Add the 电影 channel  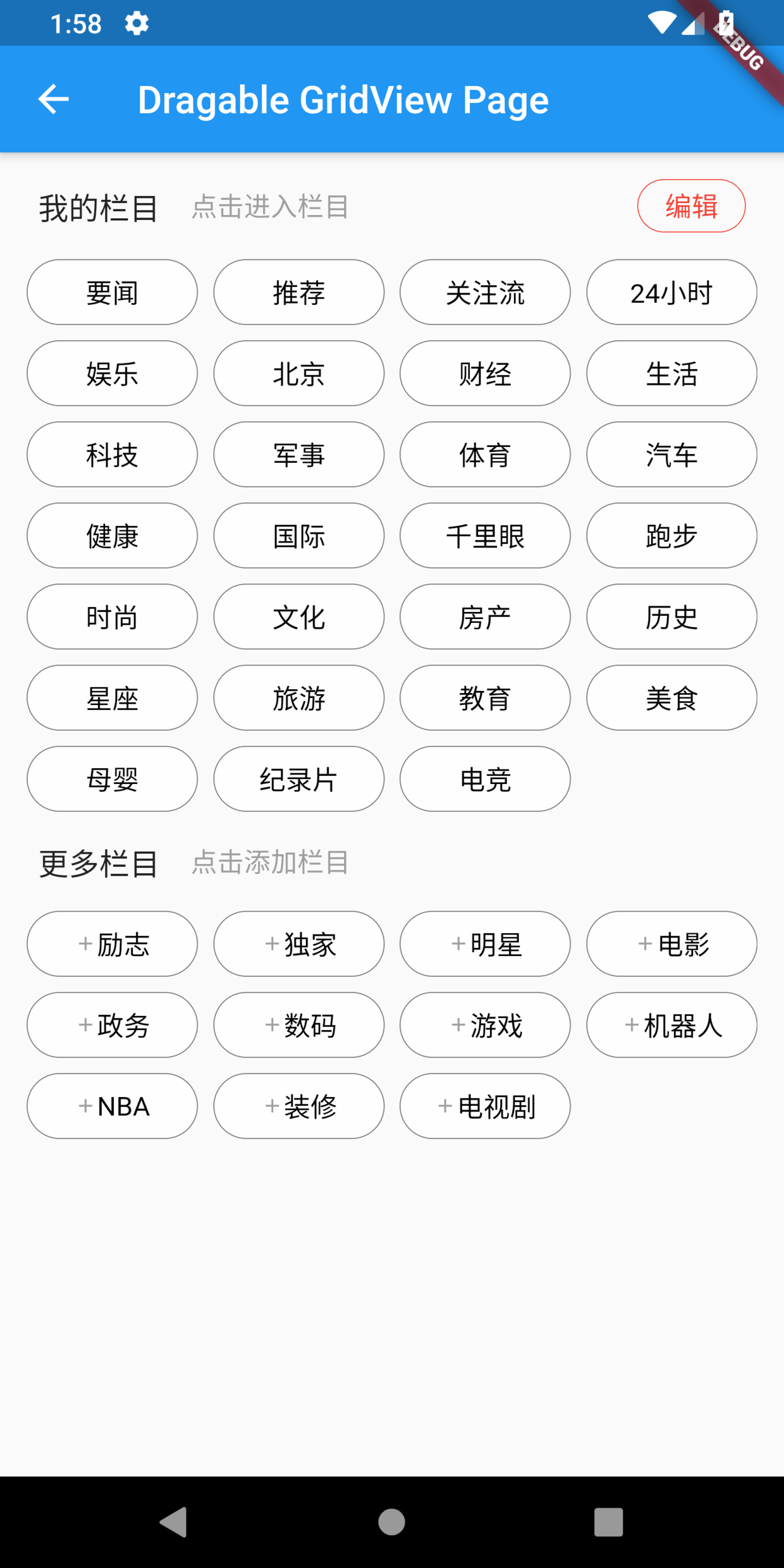coord(671,944)
